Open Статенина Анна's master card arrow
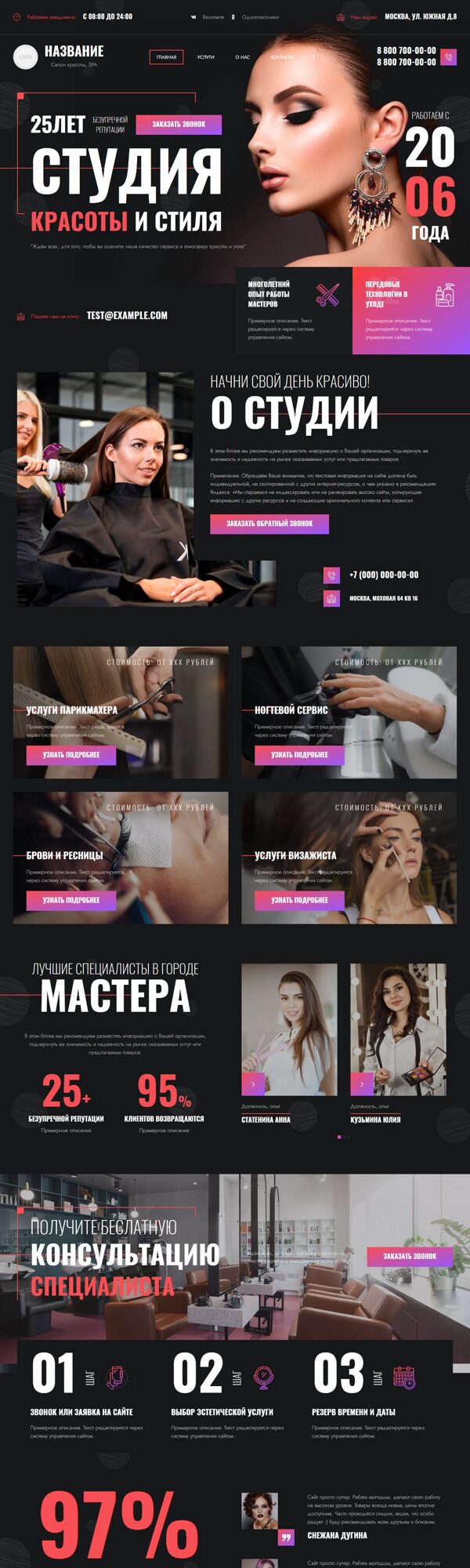470x1568 pixels. 253,1084
